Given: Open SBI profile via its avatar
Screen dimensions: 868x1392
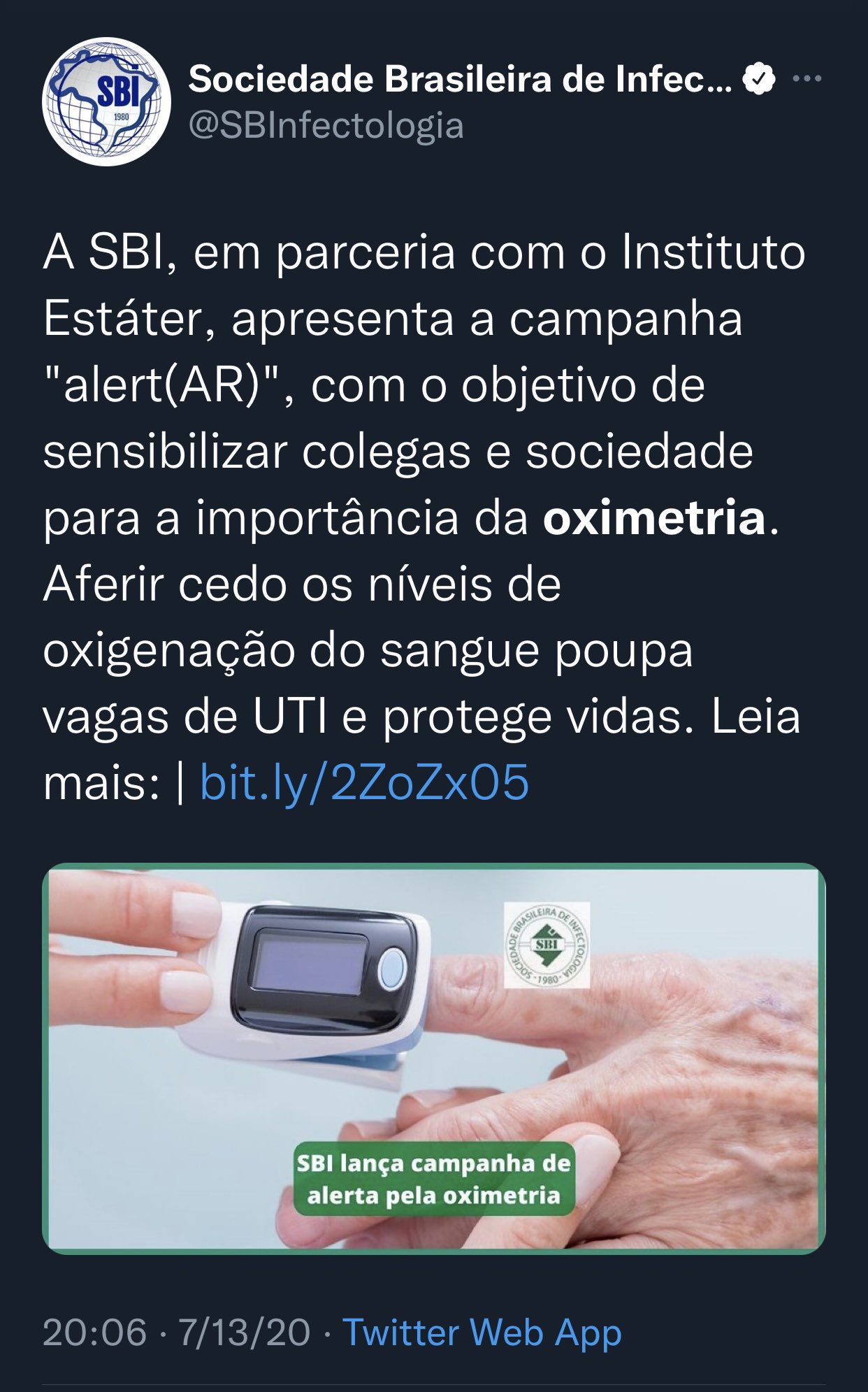Looking at the screenshot, I should coord(106,101).
